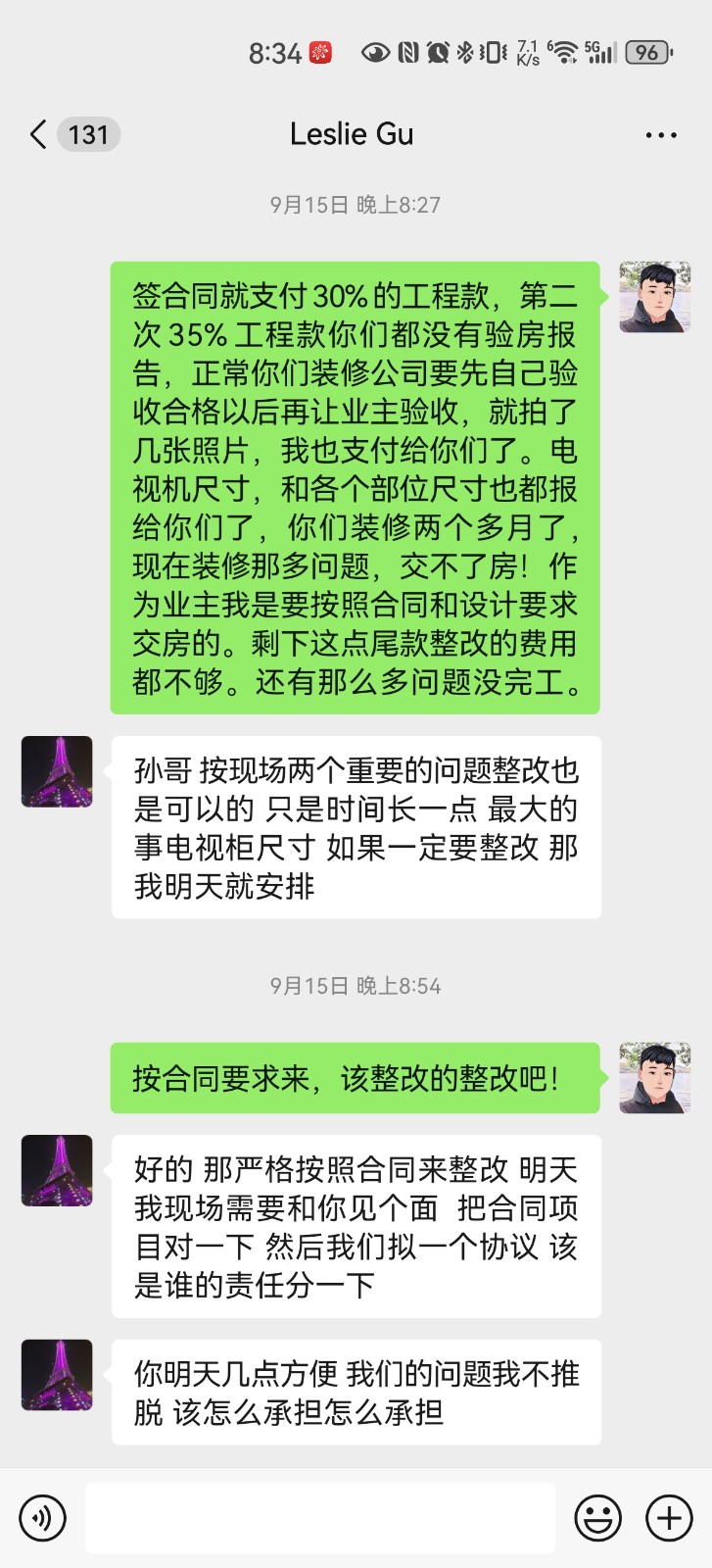Open the emoji sticker panel

597,1518
